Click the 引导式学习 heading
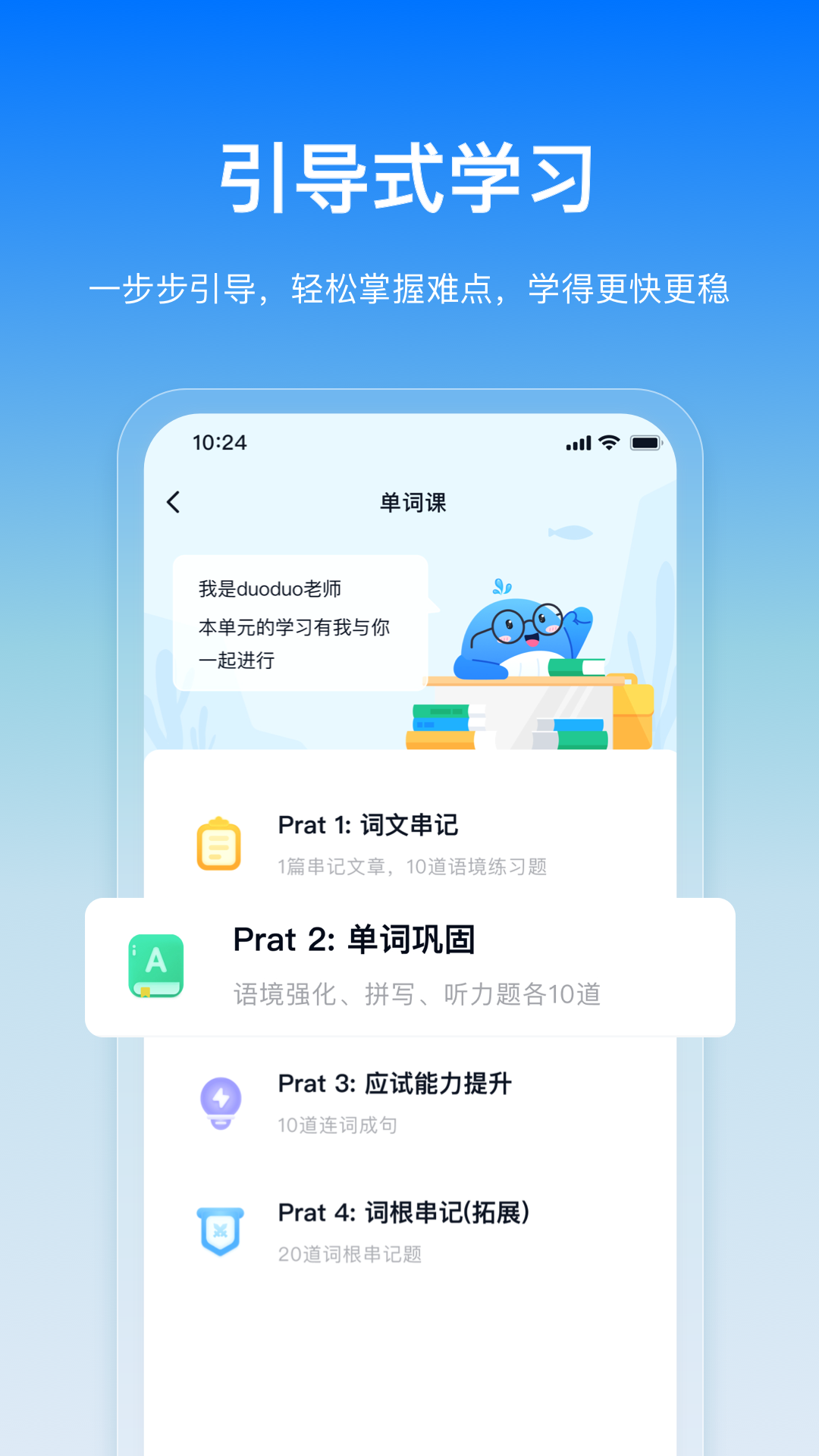819x1456 pixels. 409,174
